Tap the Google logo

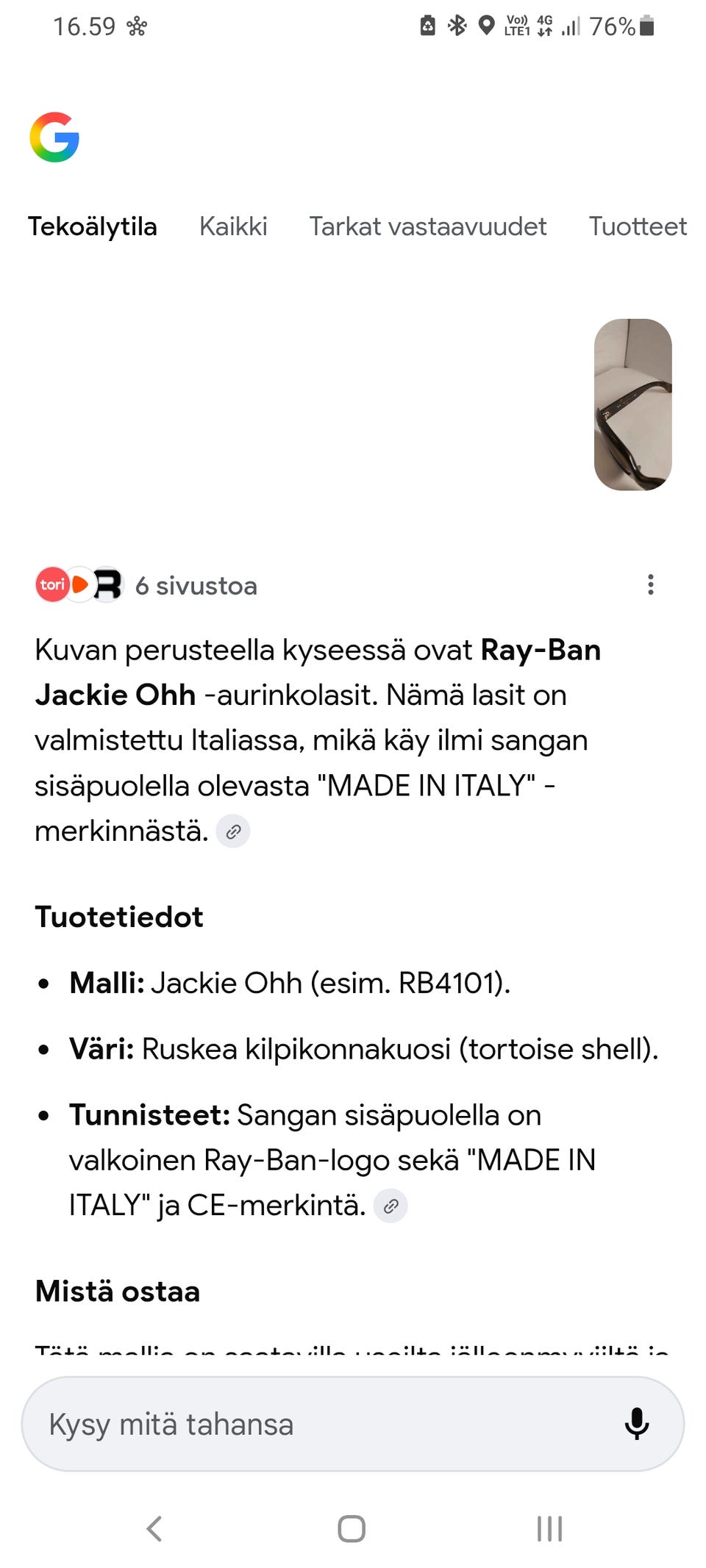coord(55,137)
